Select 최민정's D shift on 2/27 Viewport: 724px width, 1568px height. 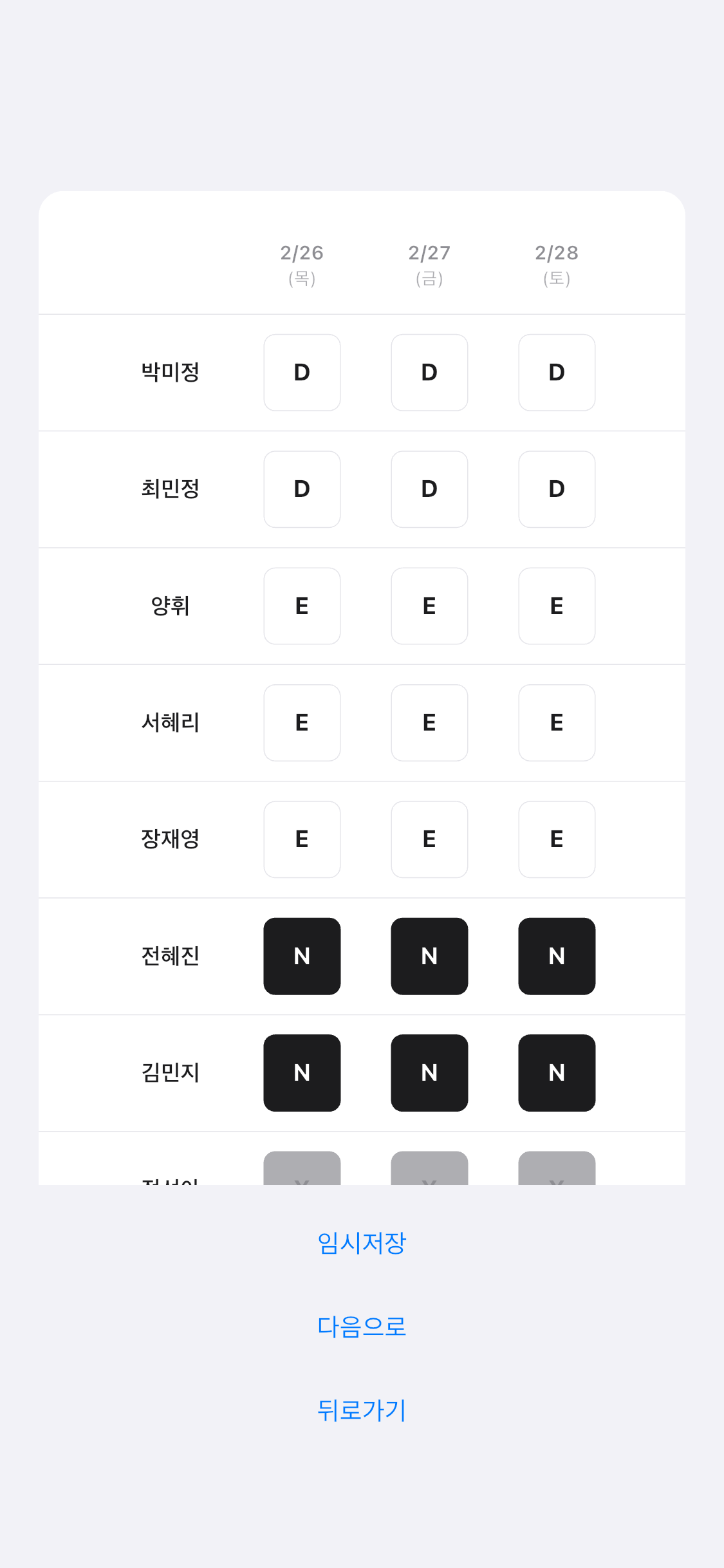[x=429, y=489]
